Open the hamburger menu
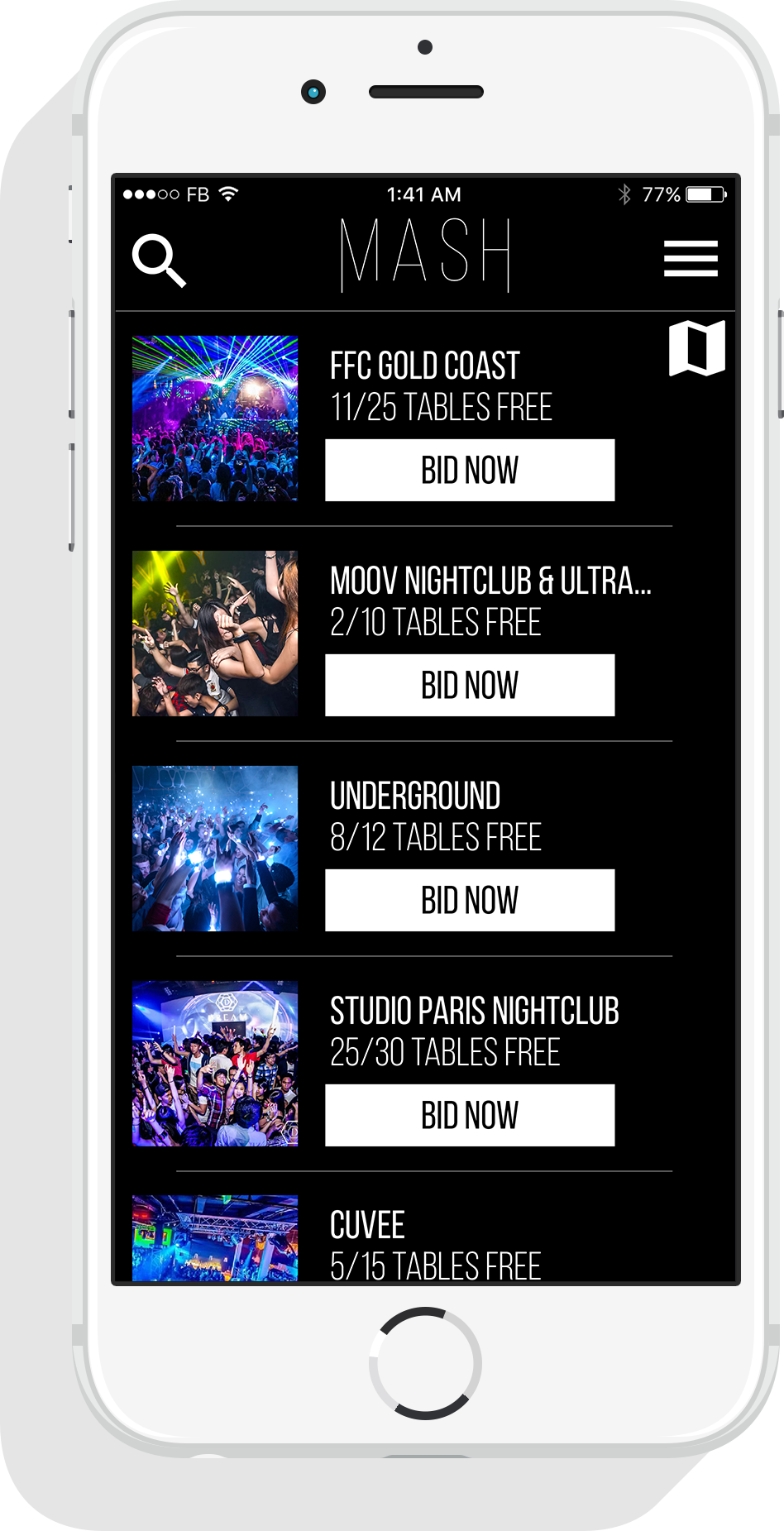 click(691, 258)
